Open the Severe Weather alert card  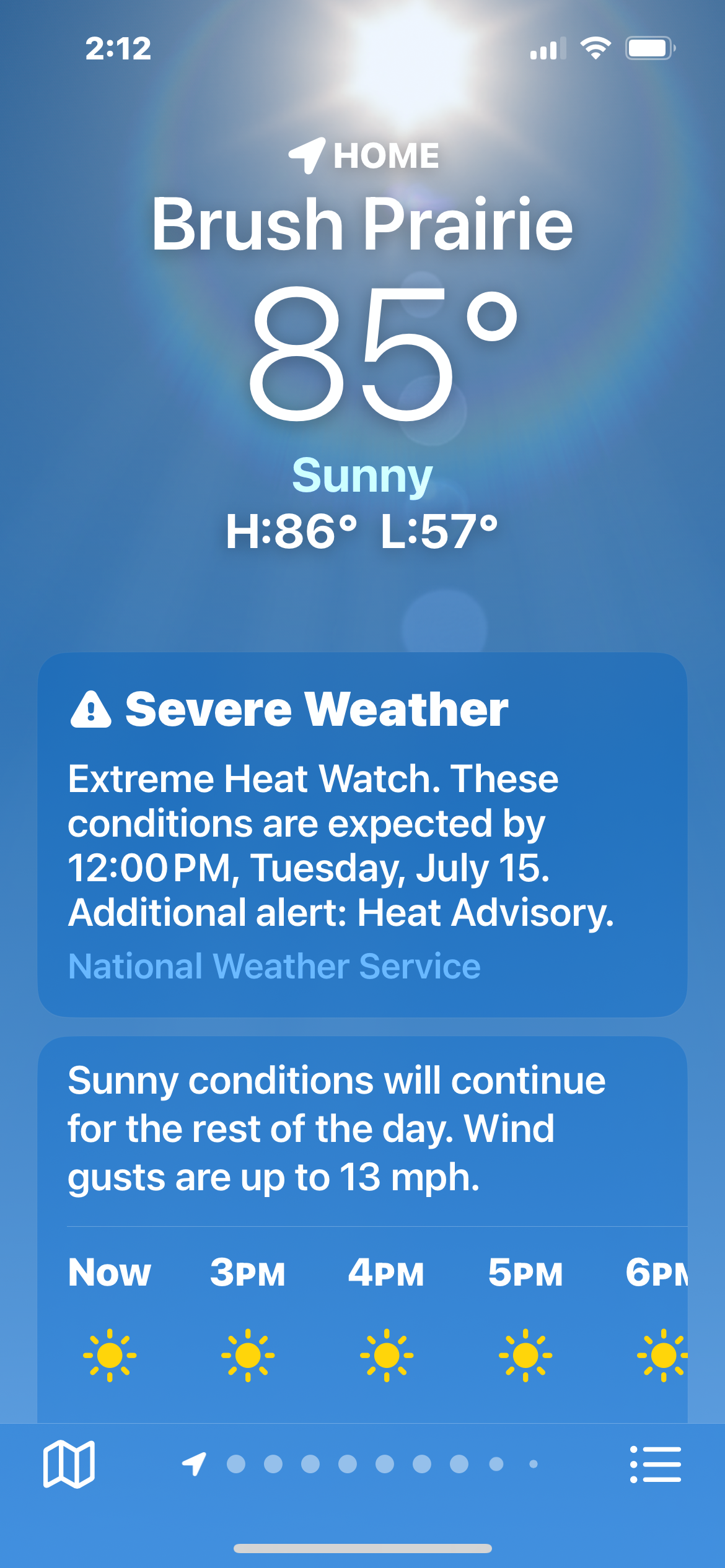tap(362, 835)
